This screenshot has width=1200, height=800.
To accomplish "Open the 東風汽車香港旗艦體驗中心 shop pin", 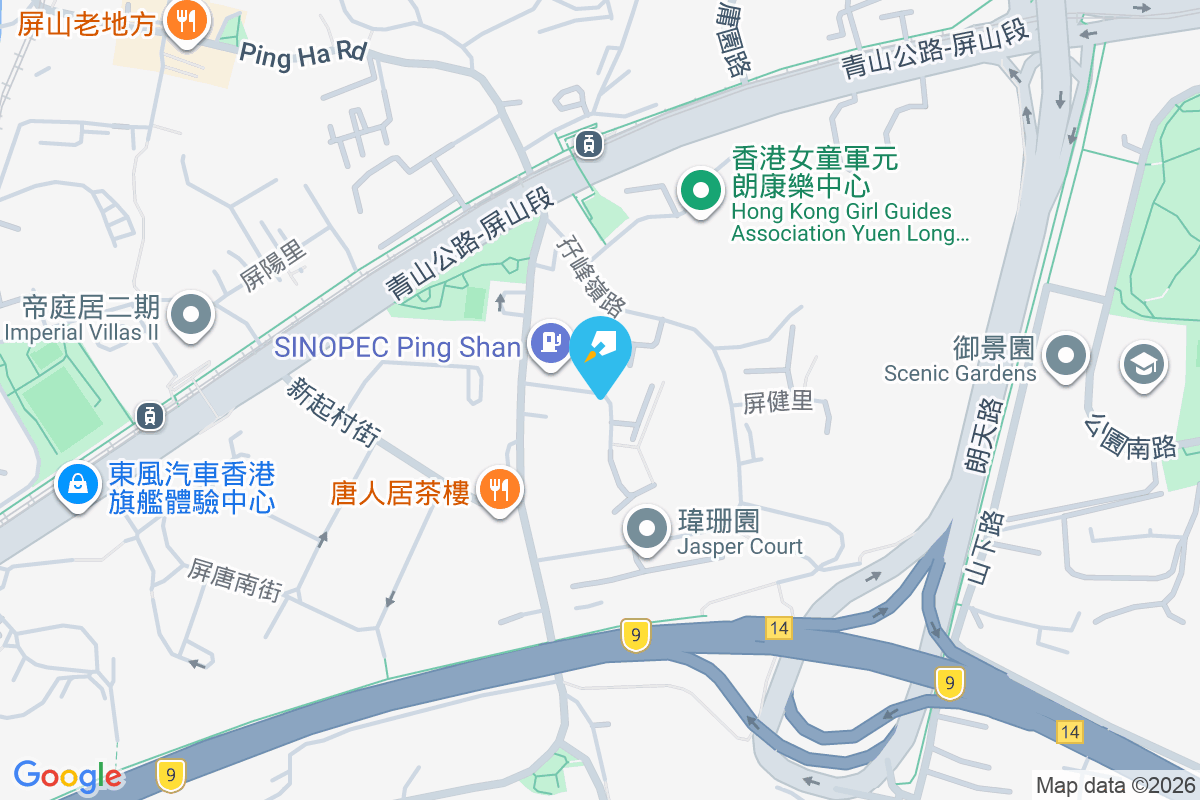I will 79,486.
